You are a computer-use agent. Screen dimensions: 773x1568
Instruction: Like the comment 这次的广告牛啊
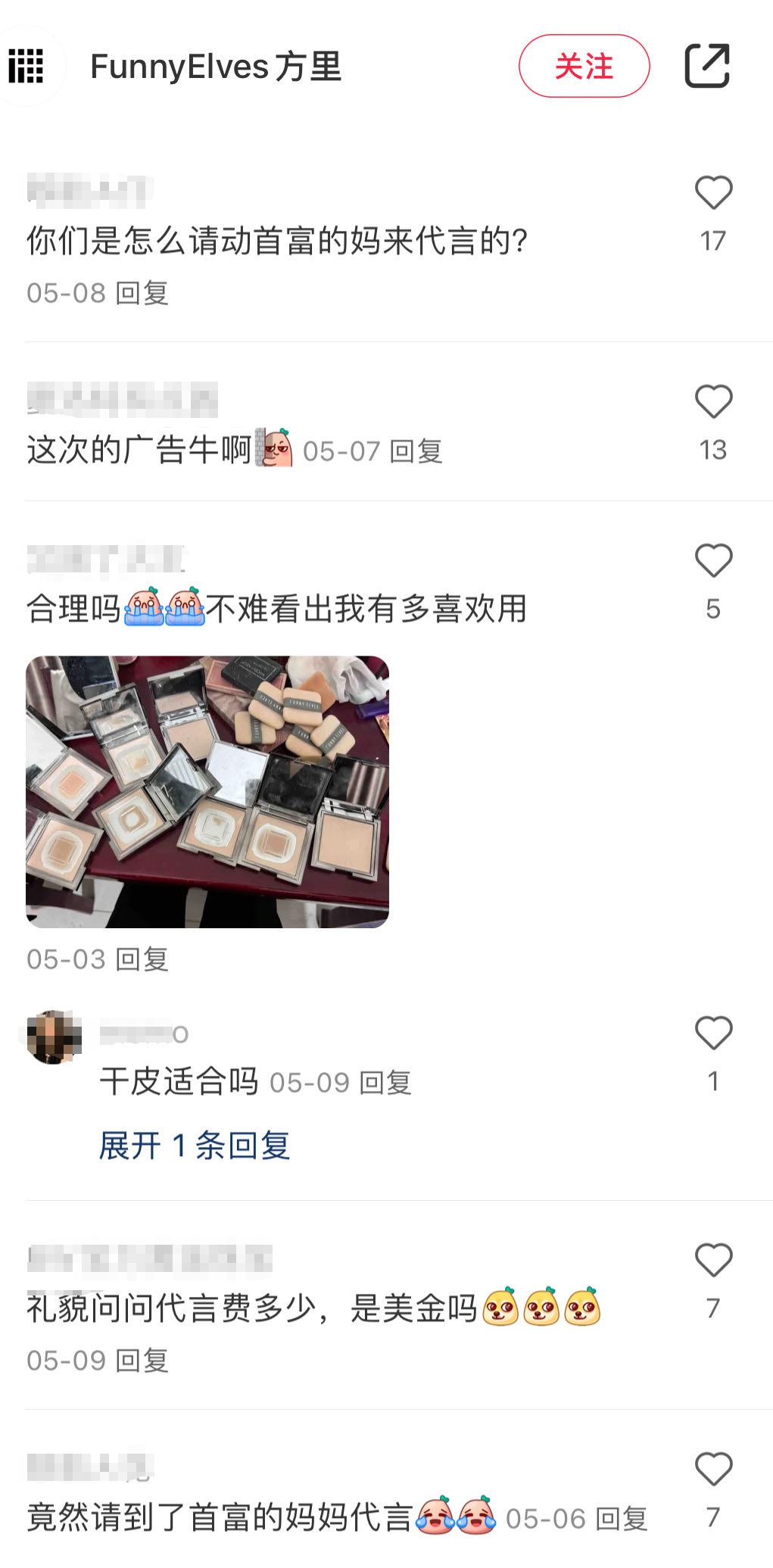[x=713, y=402]
